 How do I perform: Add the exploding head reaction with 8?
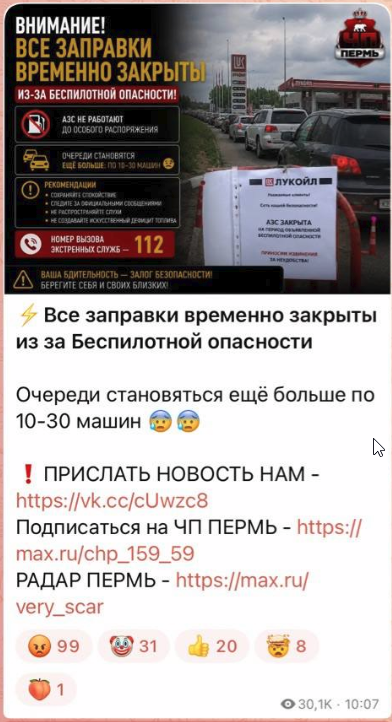(x=286, y=646)
